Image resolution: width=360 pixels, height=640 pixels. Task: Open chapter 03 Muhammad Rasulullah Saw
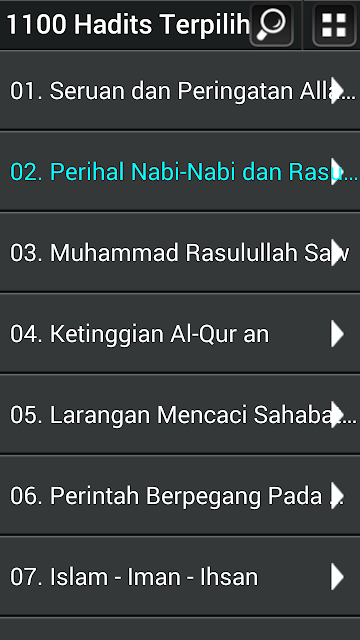click(x=180, y=253)
